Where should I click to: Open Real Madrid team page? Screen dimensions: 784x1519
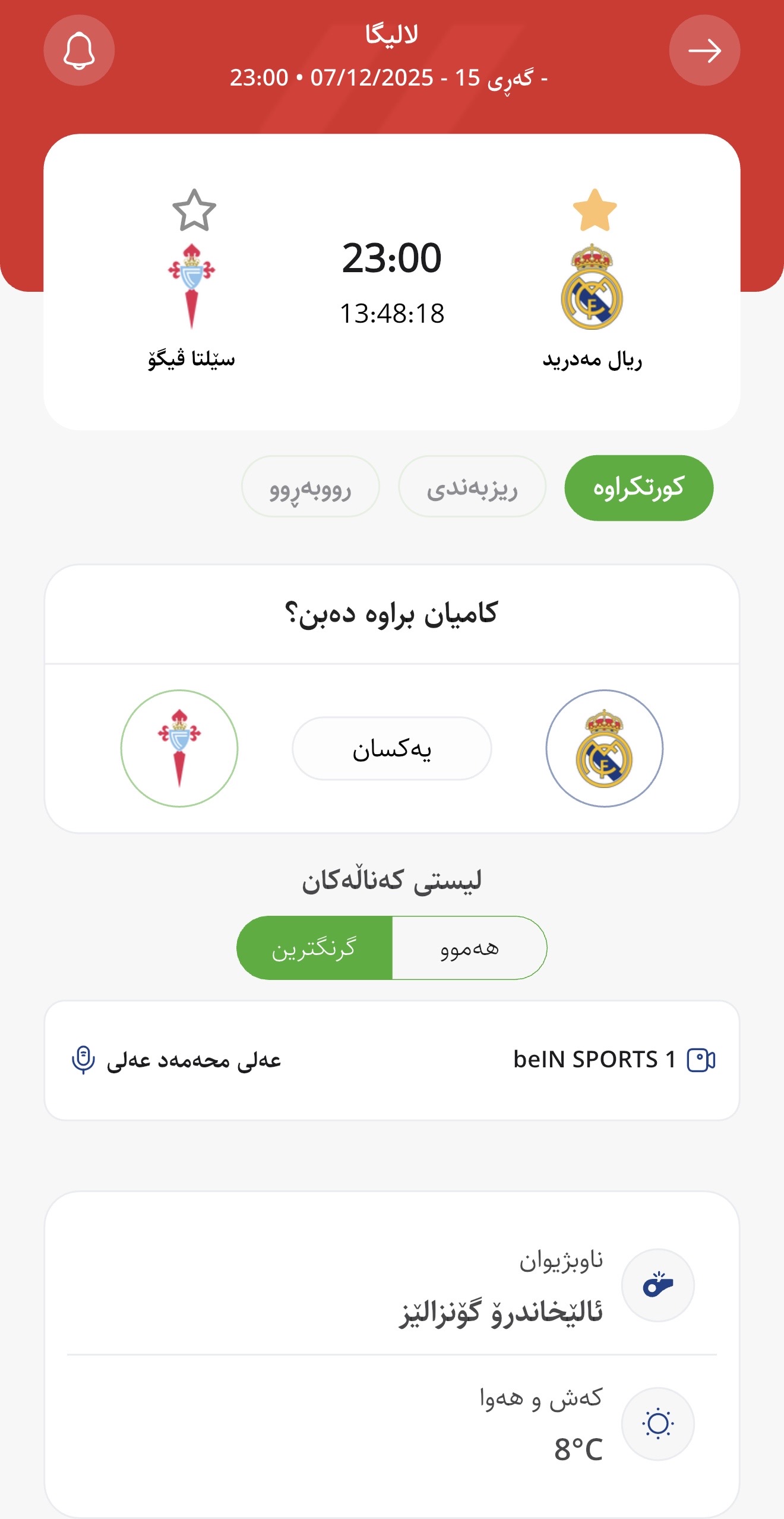coord(592,287)
